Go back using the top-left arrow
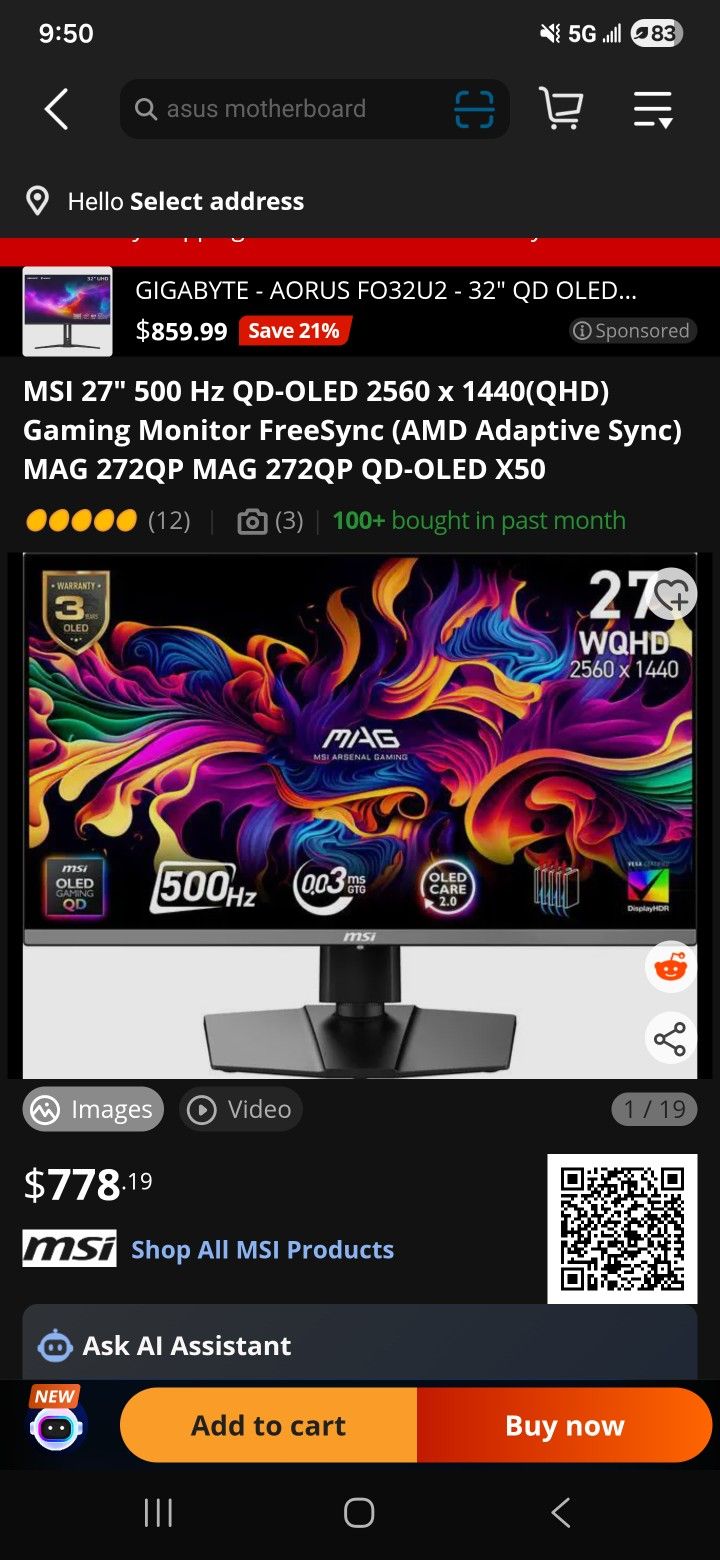The height and width of the screenshot is (1560, 720). [57, 109]
